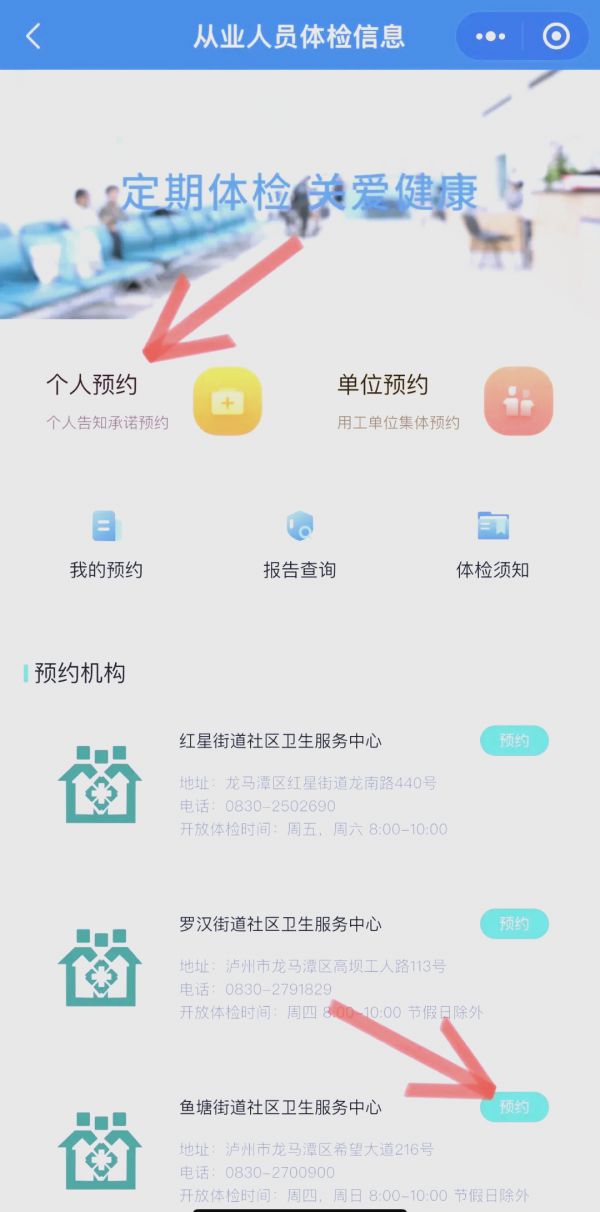600x1212 pixels.
Task: Tap 预约 for 红星街道社区卫生服务中心
Action: click(514, 741)
